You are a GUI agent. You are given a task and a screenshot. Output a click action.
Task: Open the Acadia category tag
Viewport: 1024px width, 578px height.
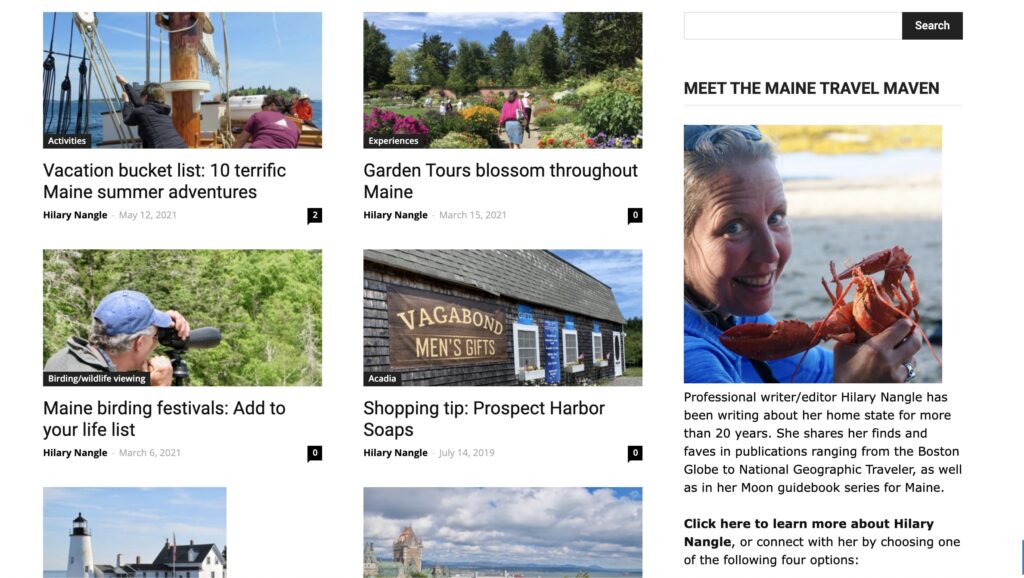(382, 379)
